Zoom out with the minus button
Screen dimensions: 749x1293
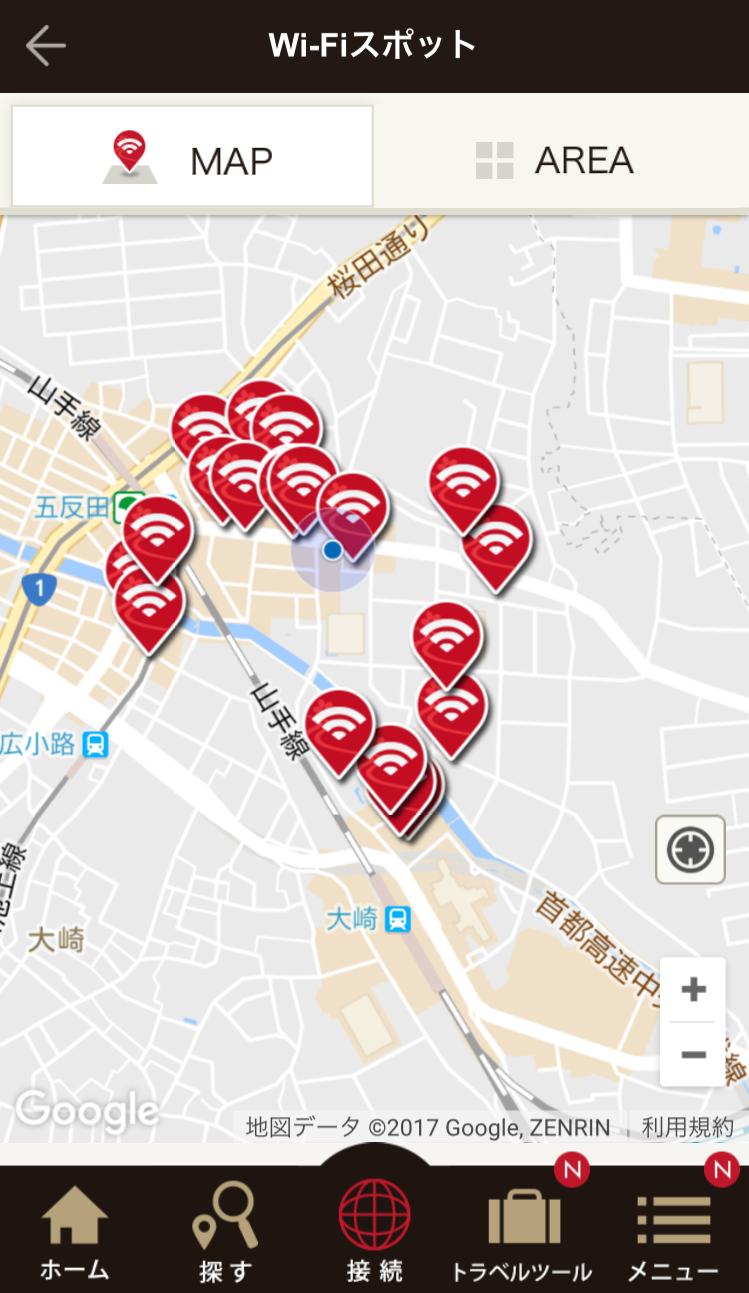point(692,1054)
